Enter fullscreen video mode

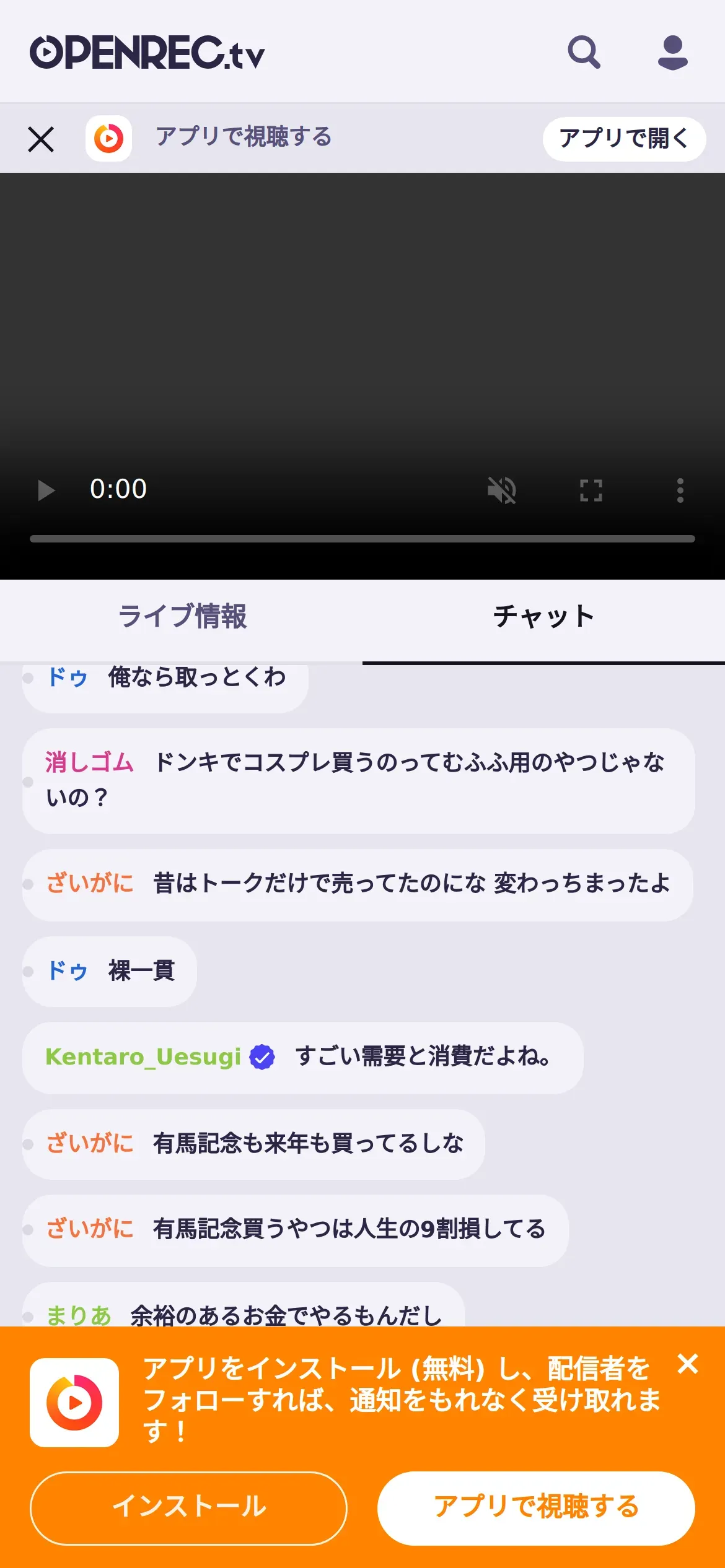591,490
